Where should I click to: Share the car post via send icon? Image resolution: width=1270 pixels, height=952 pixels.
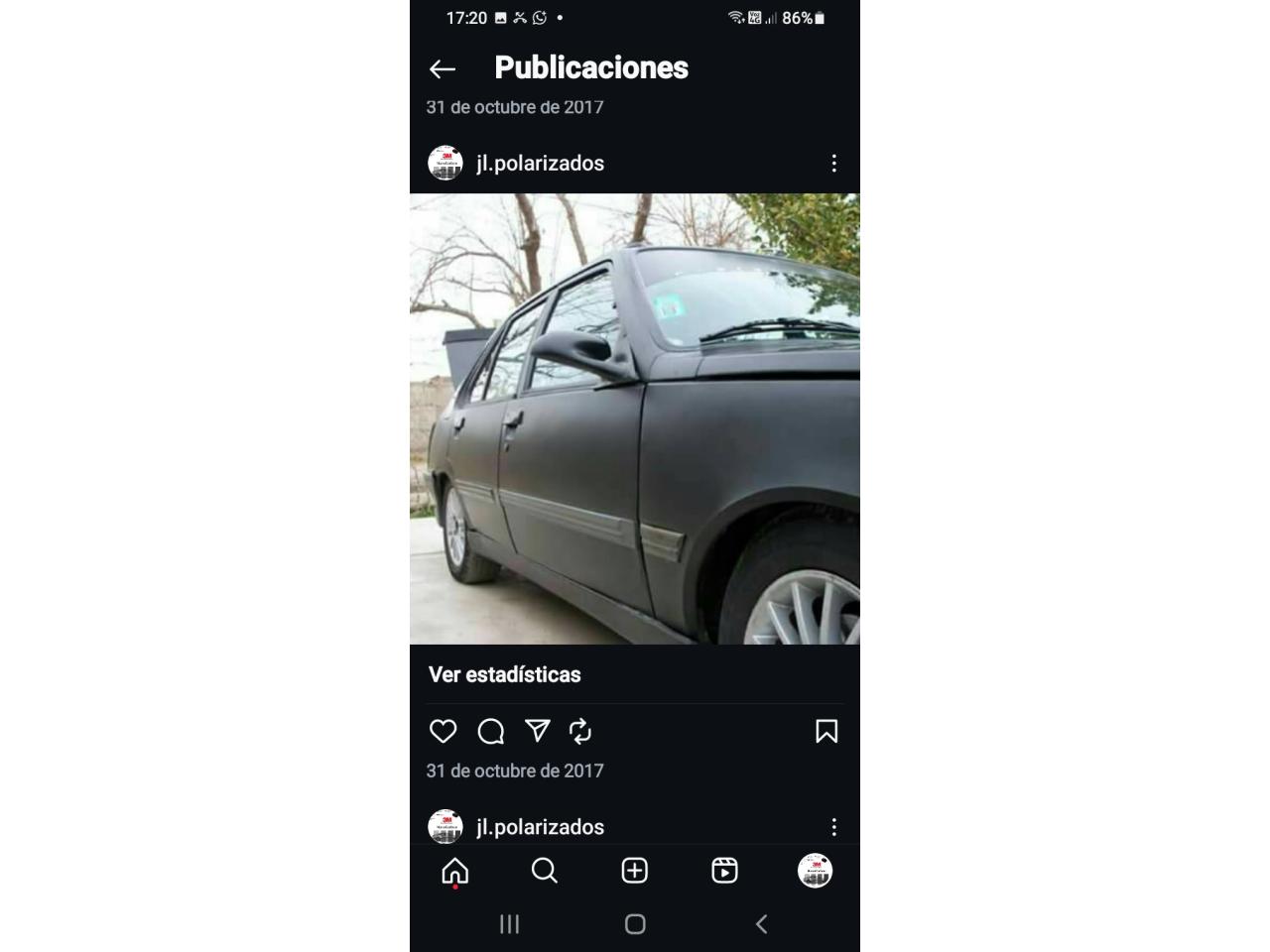(x=537, y=732)
